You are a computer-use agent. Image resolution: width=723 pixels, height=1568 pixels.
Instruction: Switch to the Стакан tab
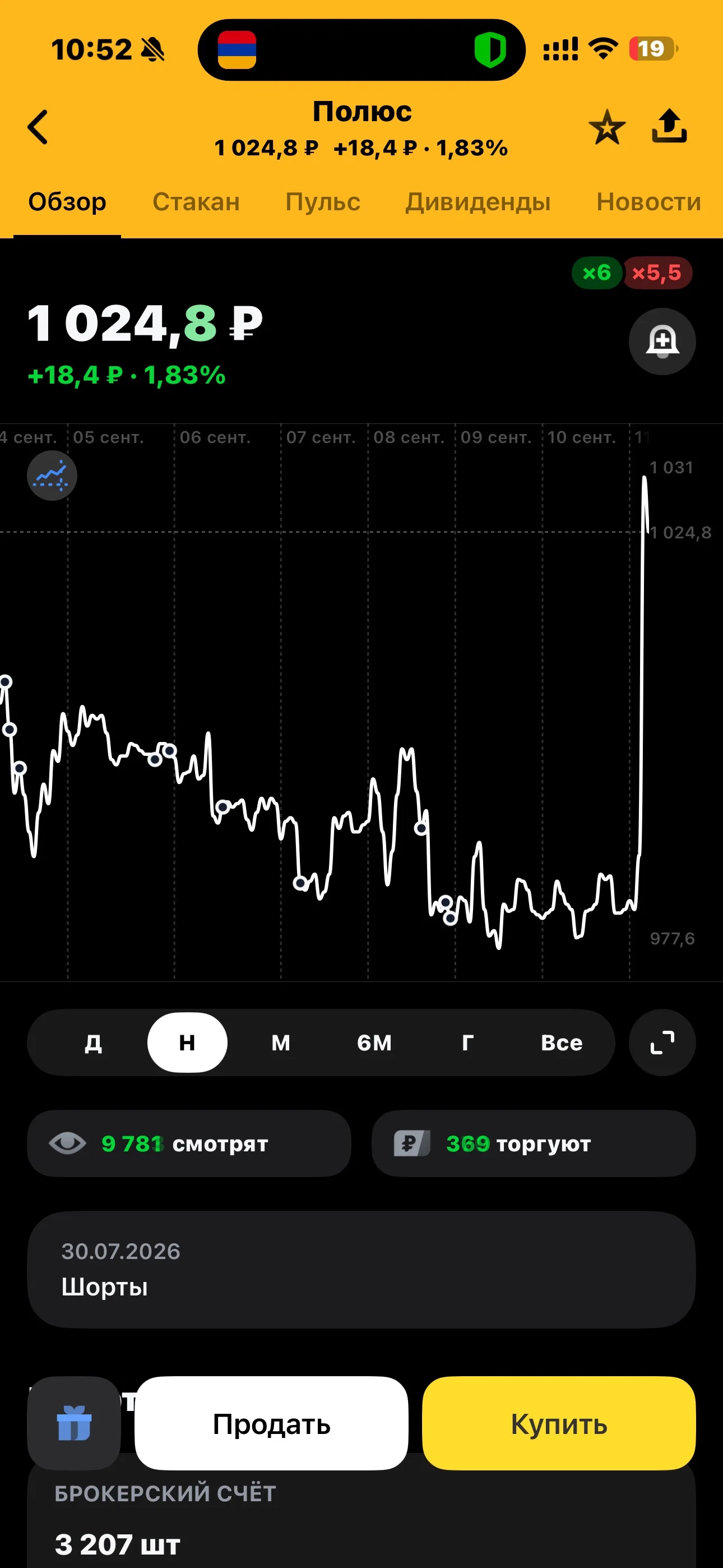(x=196, y=202)
